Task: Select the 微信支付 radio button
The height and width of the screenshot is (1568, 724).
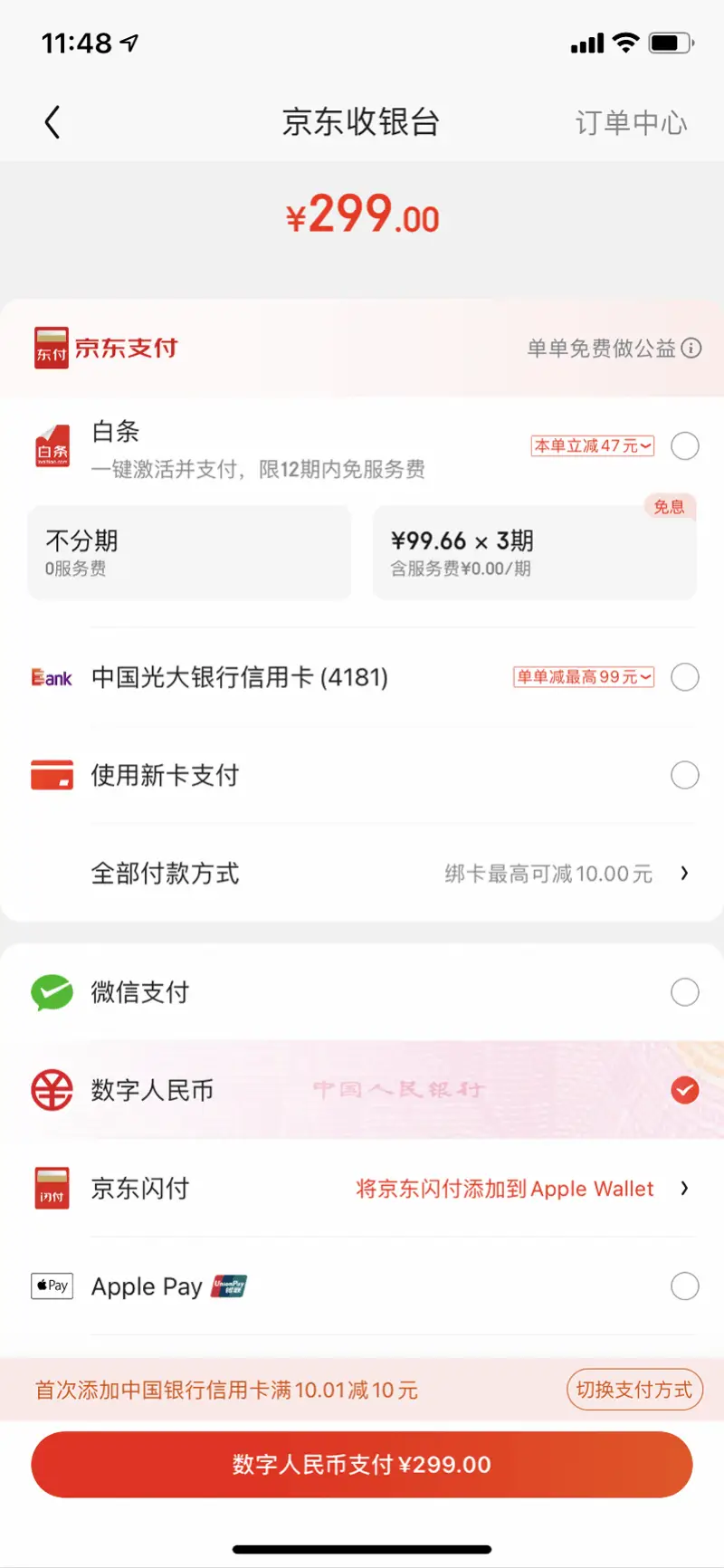Action: (684, 991)
